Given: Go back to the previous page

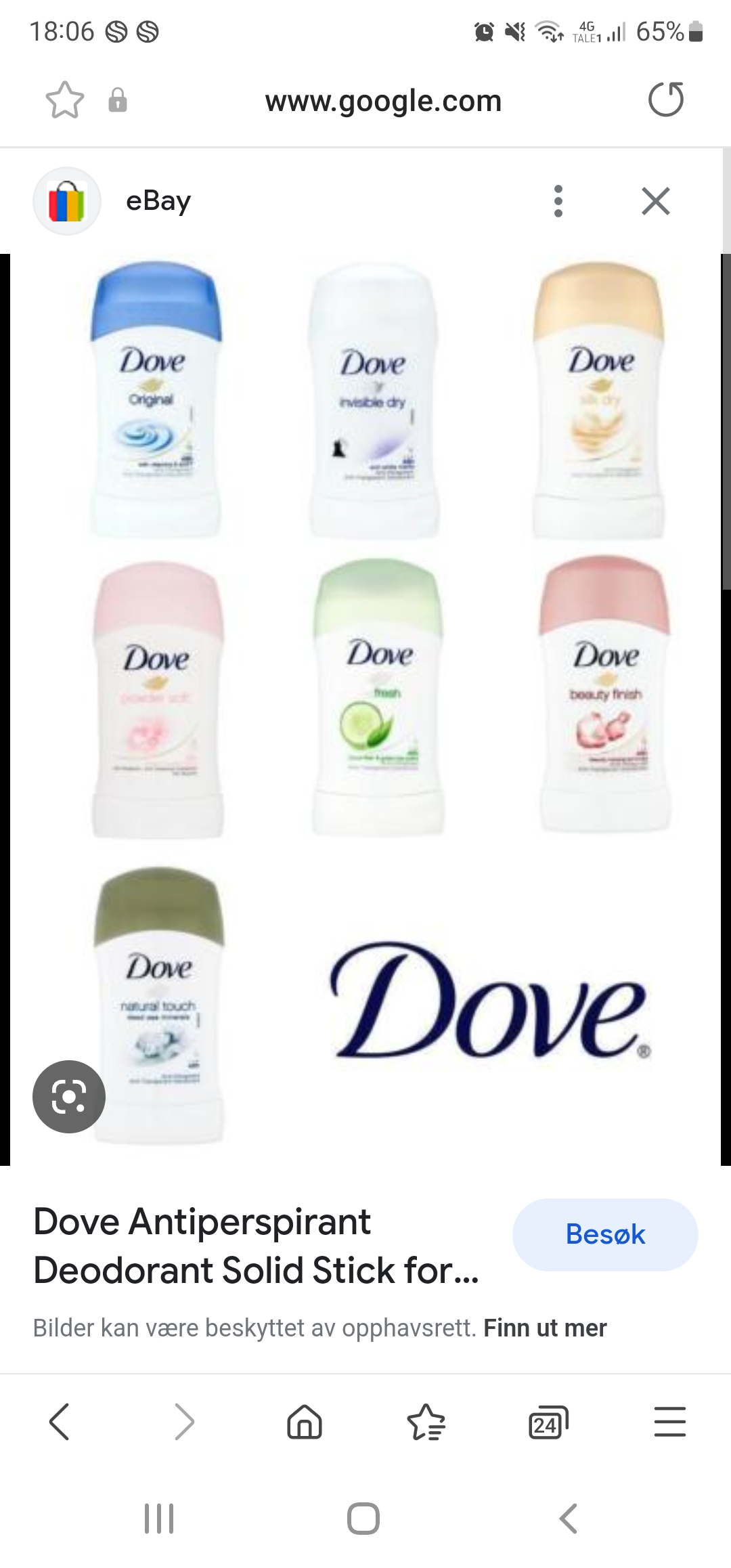Looking at the screenshot, I should point(60,1421).
